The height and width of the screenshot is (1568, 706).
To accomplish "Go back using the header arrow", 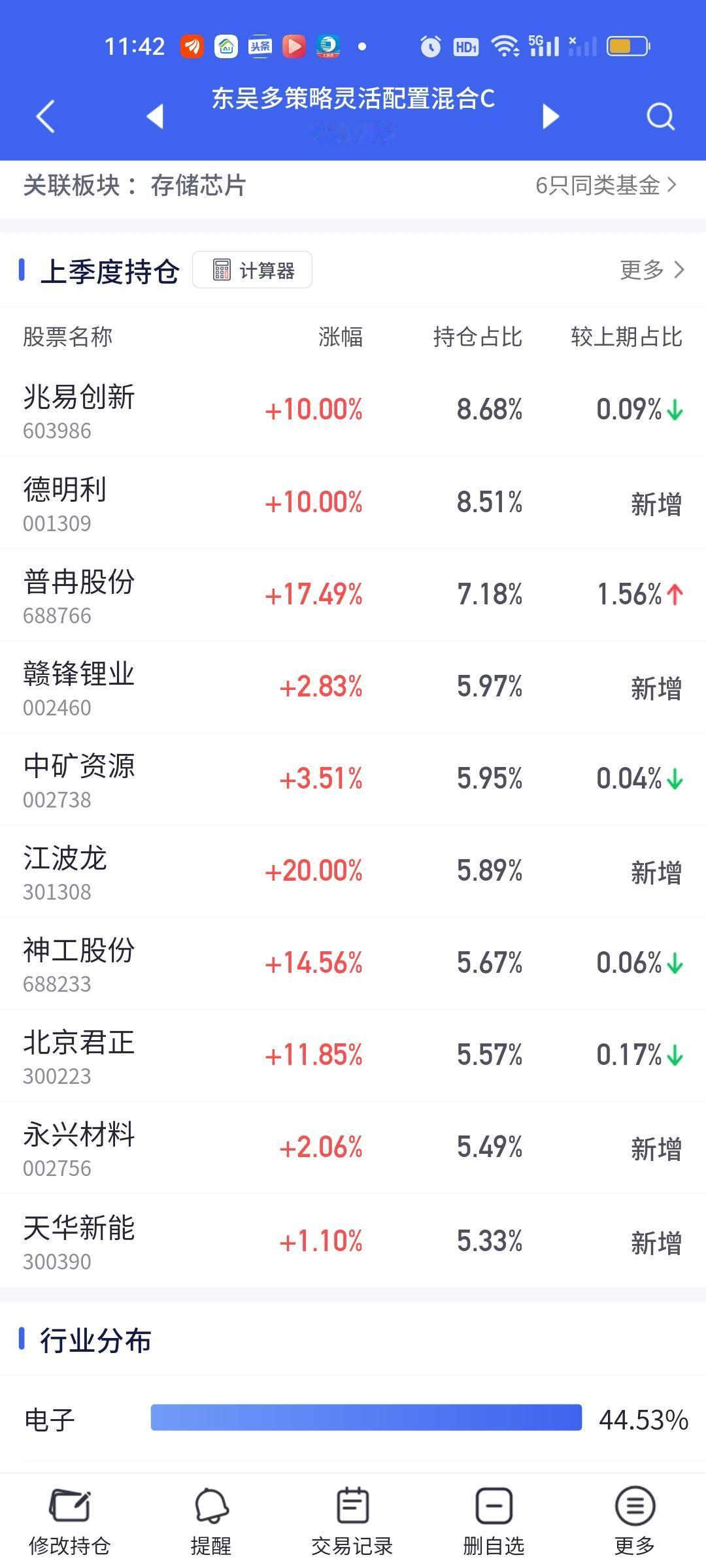I will point(45,117).
